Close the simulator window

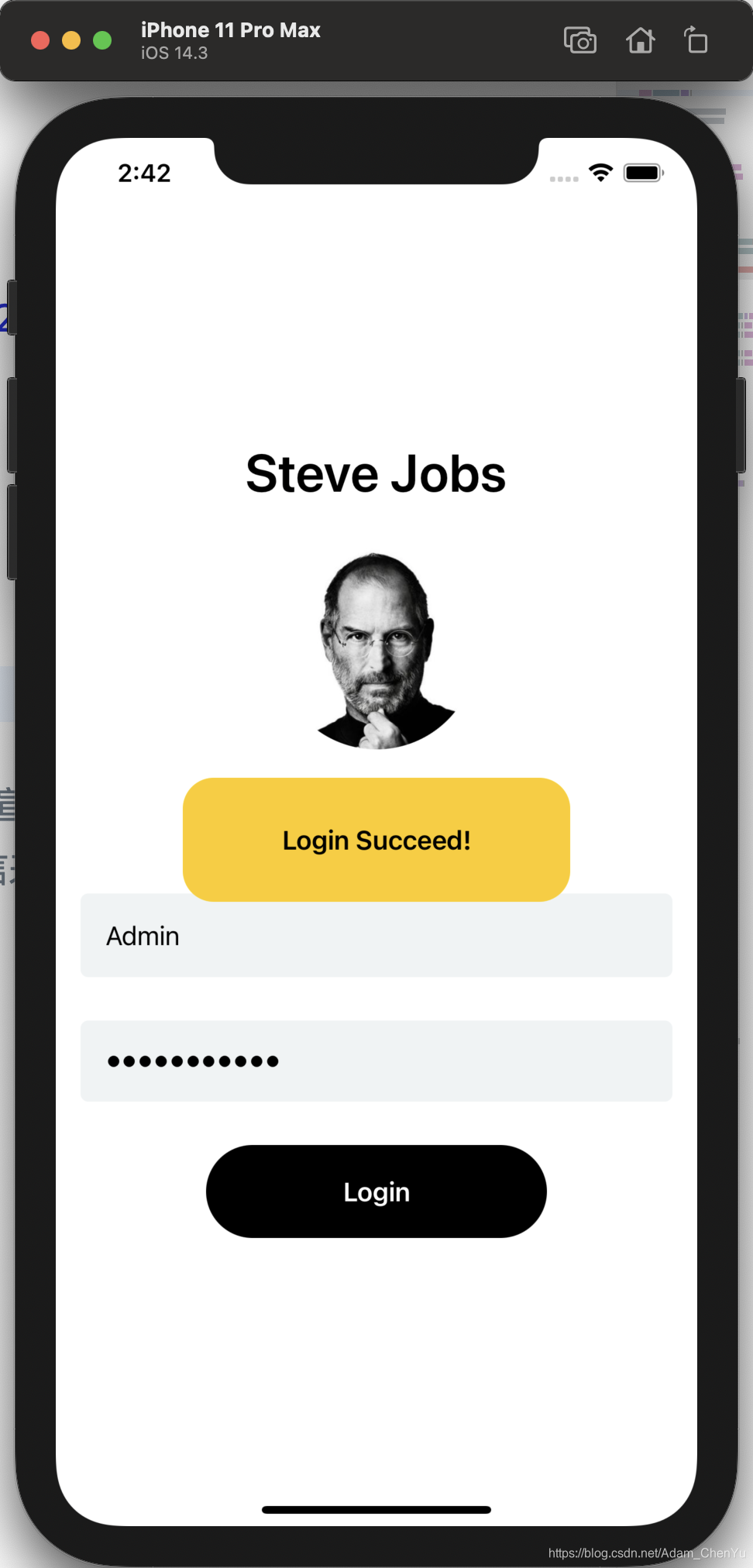pyautogui.click(x=40, y=40)
